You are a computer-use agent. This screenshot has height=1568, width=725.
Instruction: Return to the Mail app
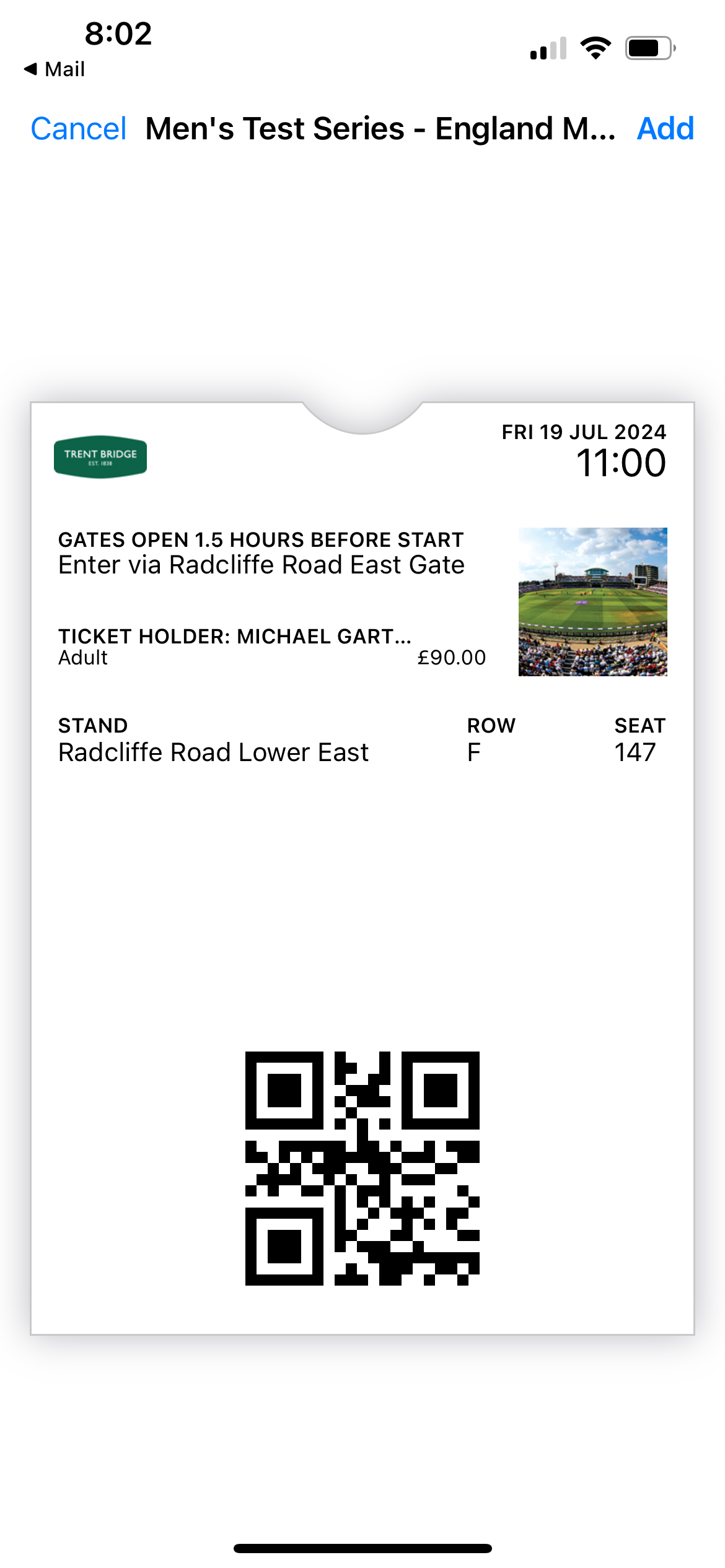point(55,69)
